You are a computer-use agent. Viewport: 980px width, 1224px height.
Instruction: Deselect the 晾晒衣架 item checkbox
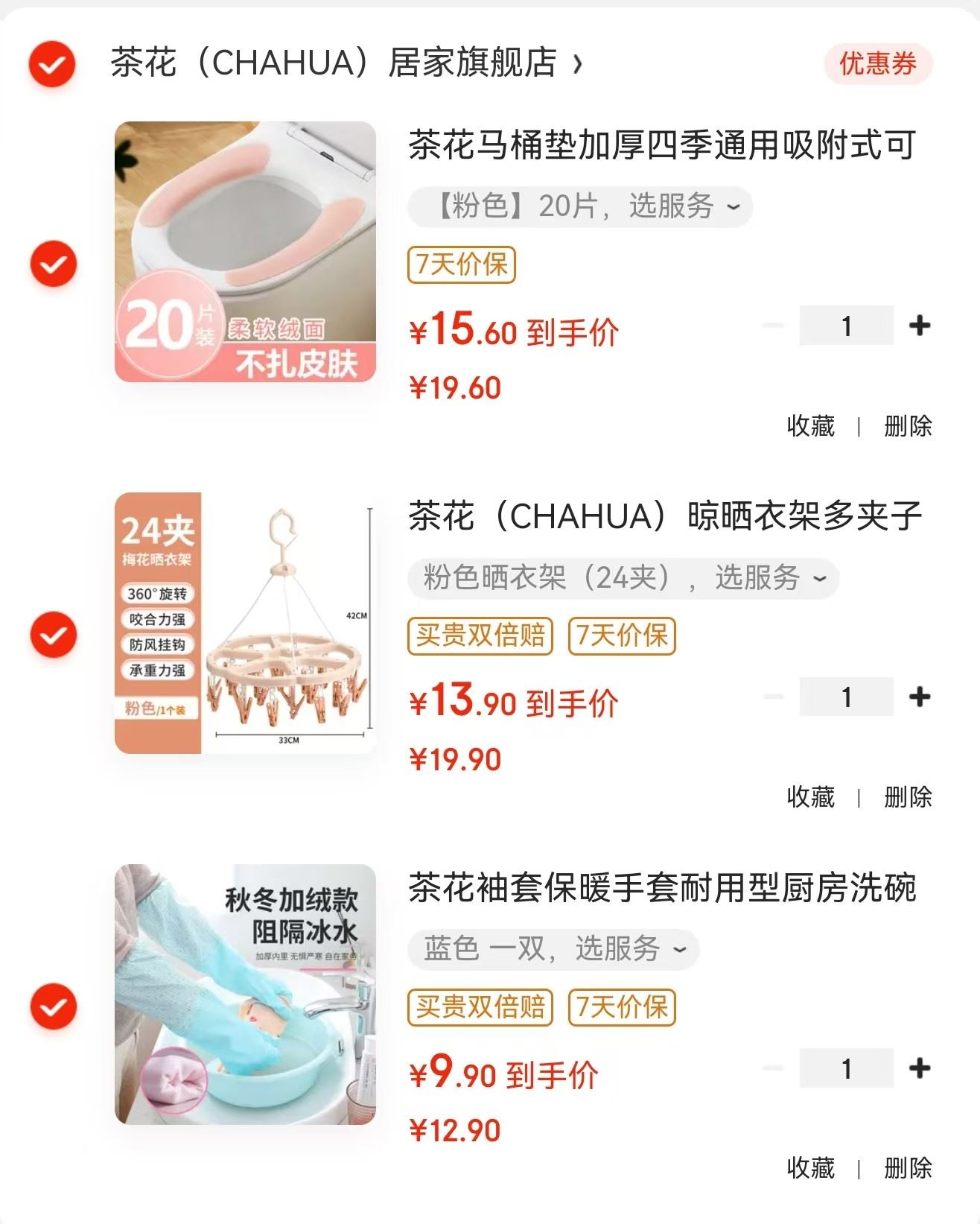click(53, 635)
